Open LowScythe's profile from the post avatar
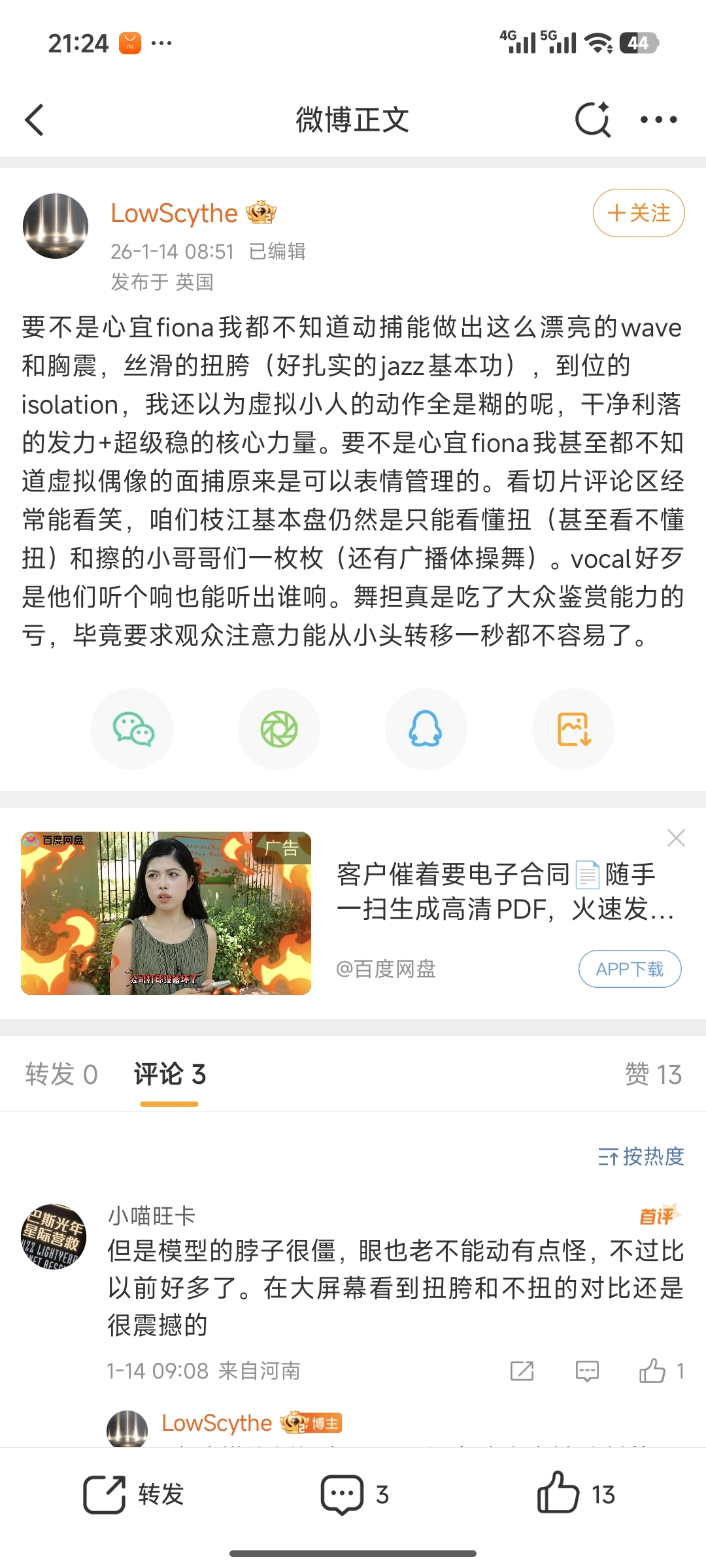This screenshot has height=1568, width=706. 56,226
